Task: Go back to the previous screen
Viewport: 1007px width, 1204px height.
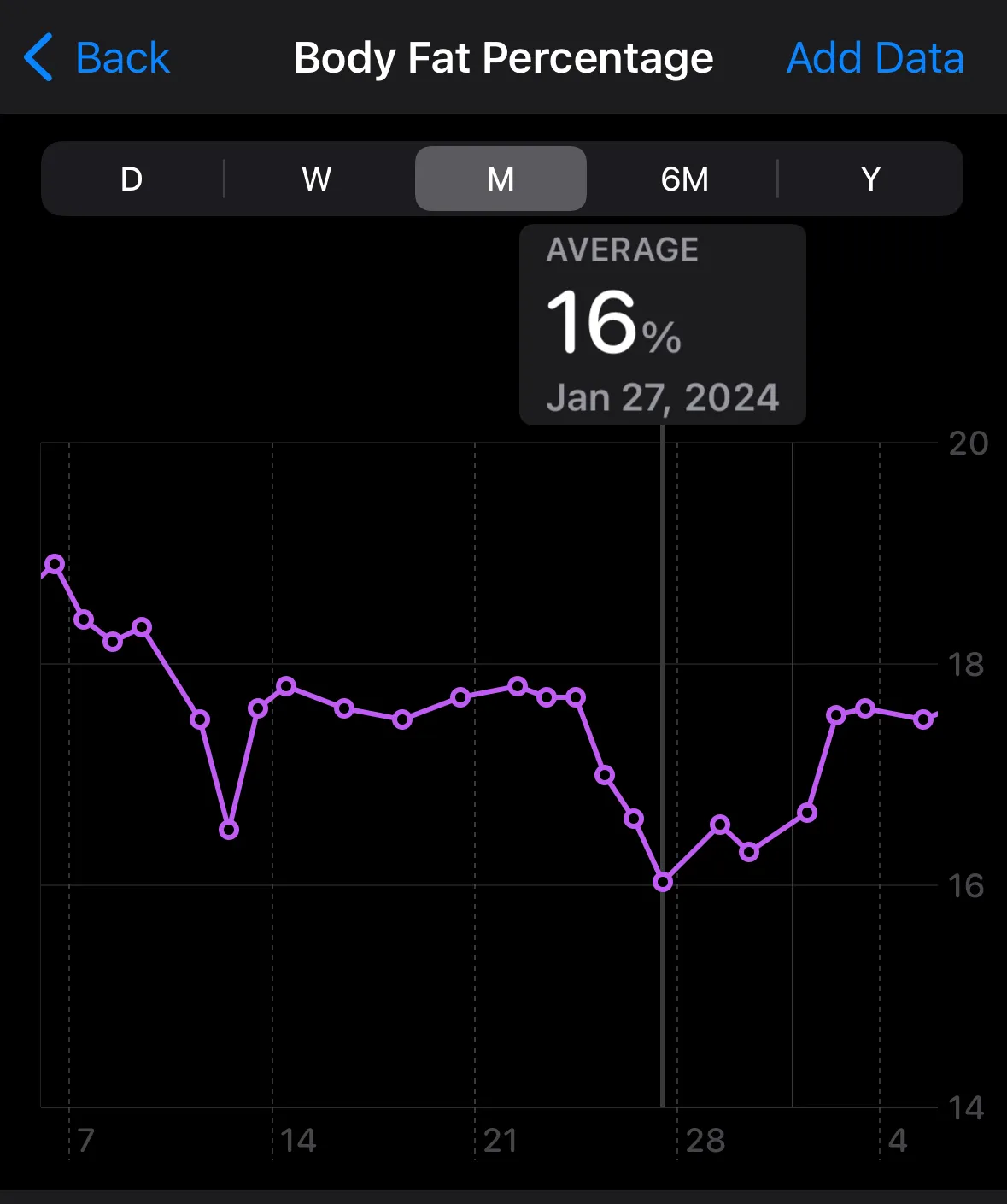Action: pos(97,58)
